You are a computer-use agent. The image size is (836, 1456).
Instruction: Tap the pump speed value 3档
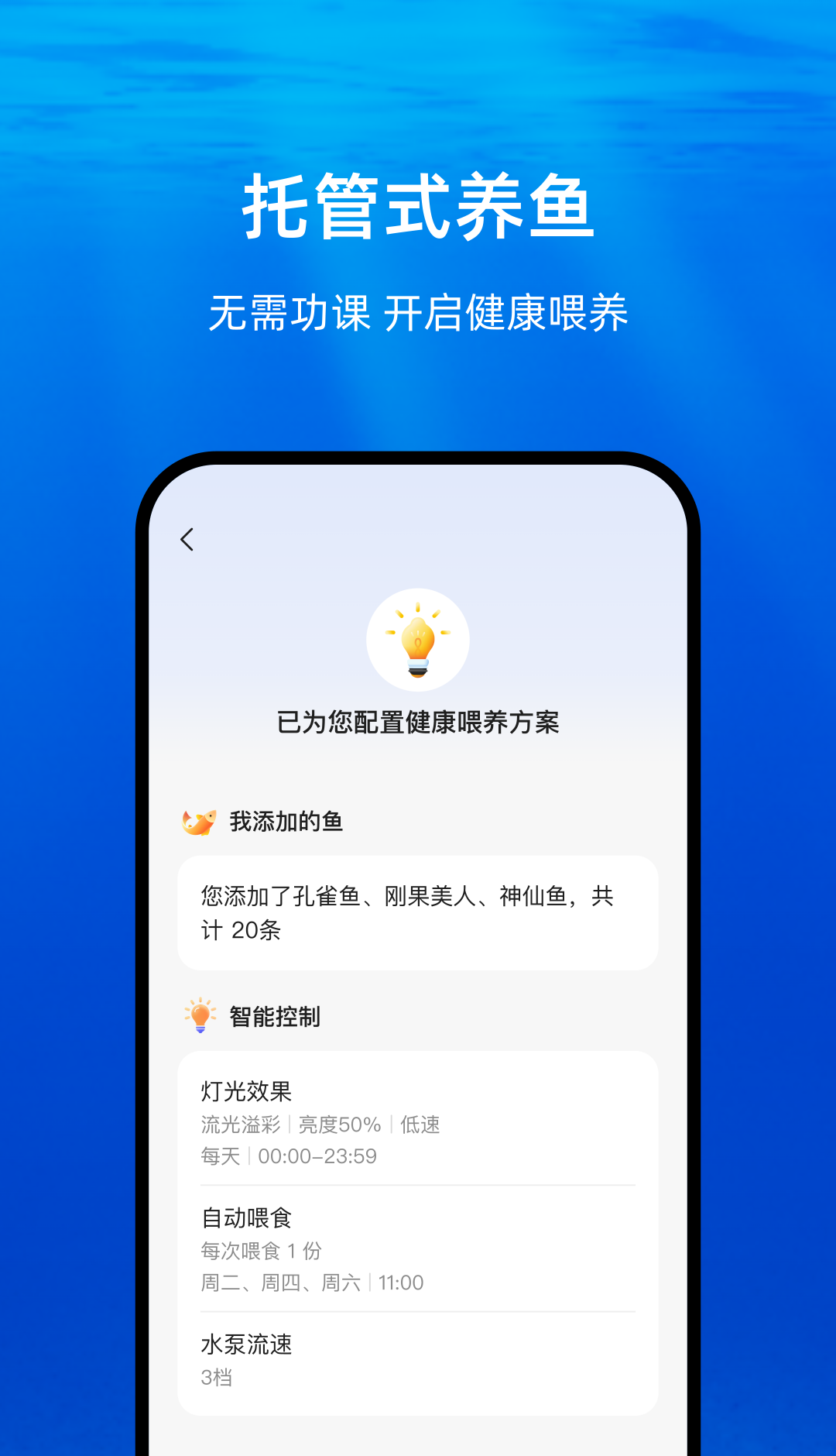tap(218, 1377)
